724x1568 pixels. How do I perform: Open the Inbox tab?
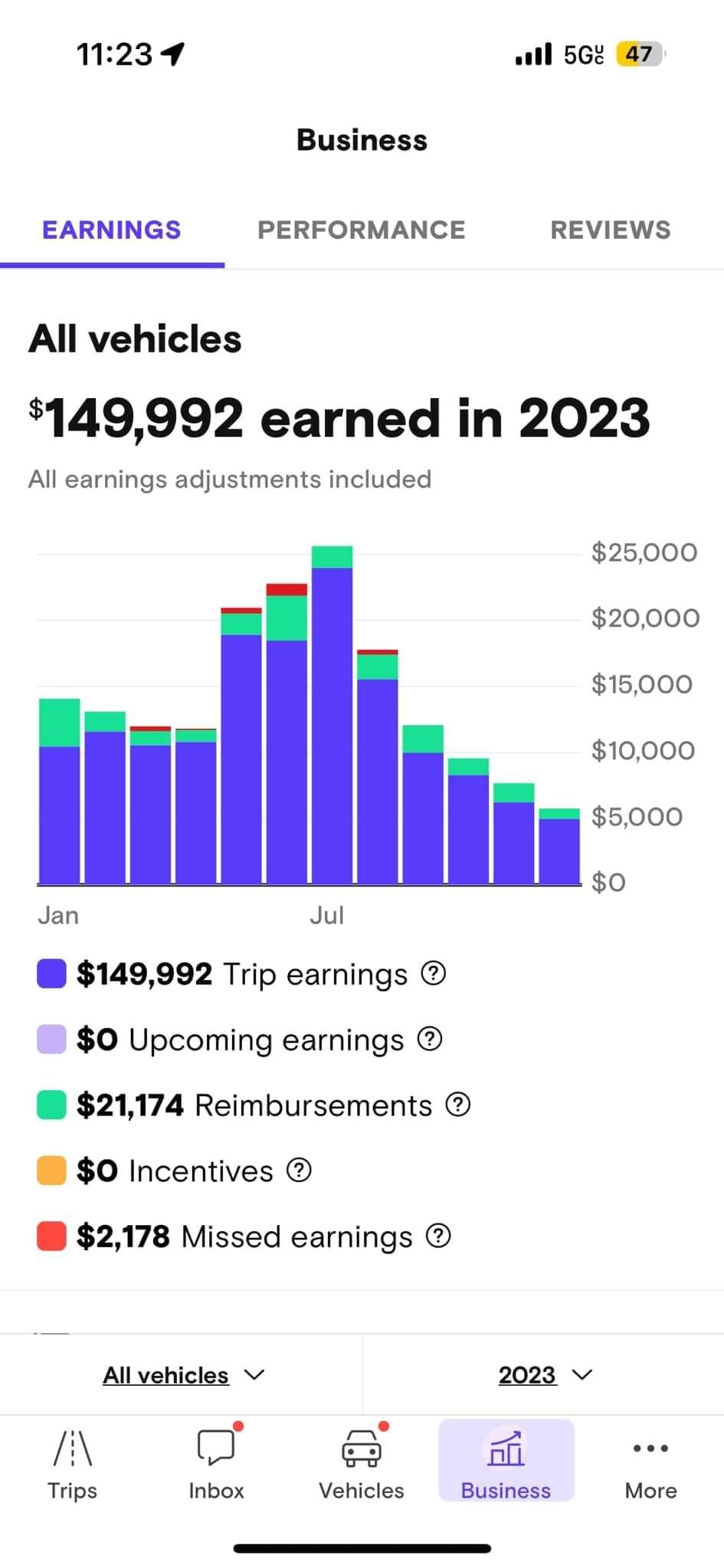(217, 1465)
